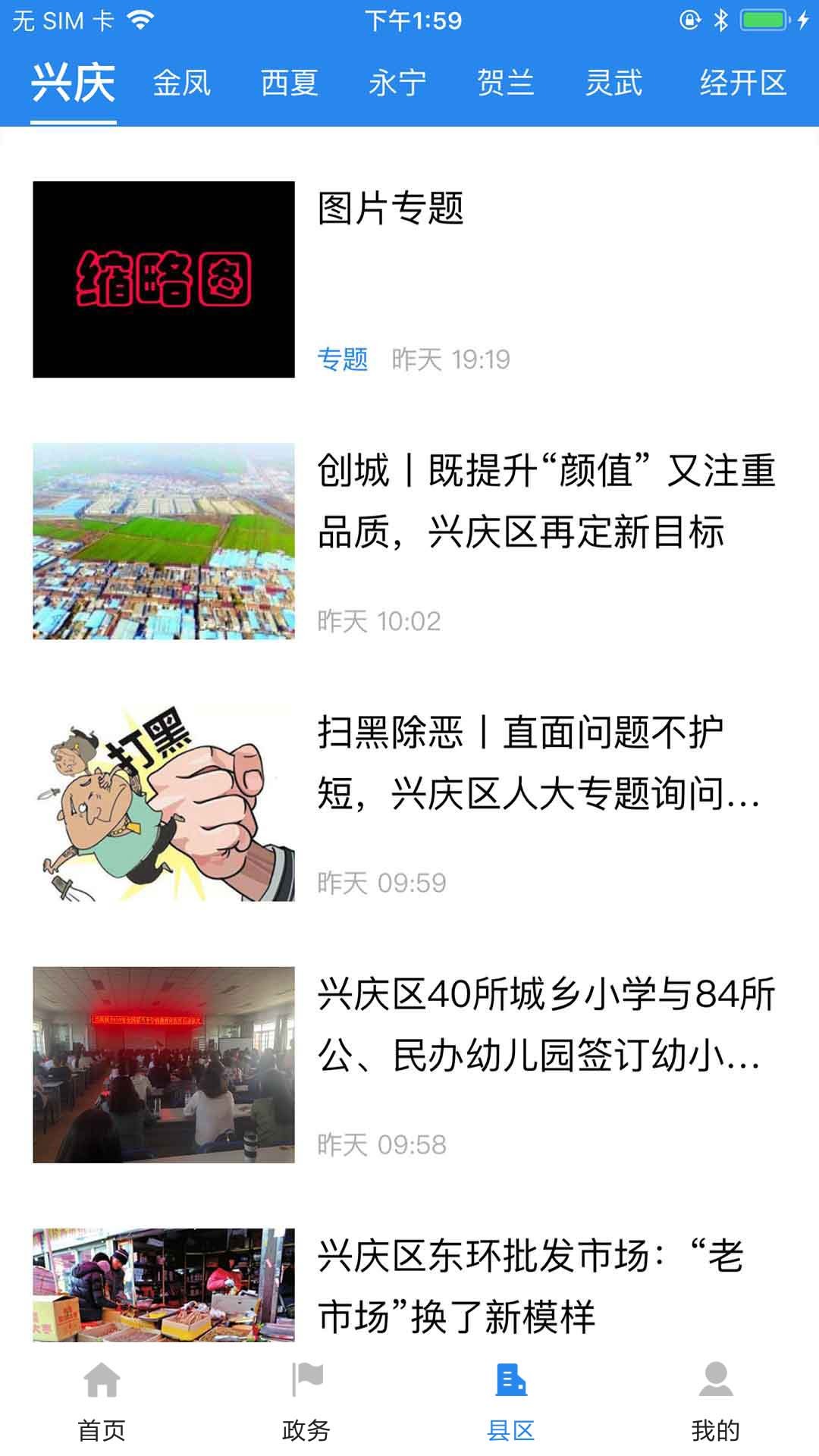Select the 灵武 district tab
The width and height of the screenshot is (819, 1456).
click(613, 83)
